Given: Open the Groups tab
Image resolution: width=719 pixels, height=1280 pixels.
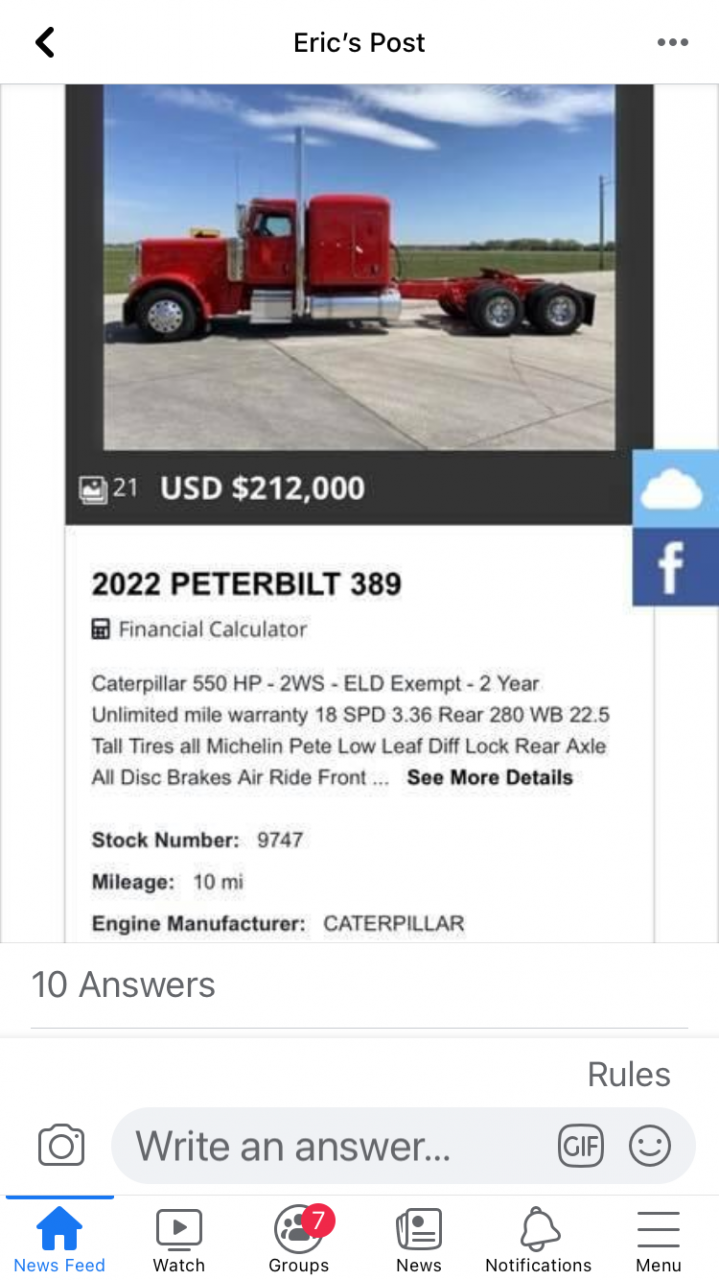Looking at the screenshot, I should point(299,1240).
